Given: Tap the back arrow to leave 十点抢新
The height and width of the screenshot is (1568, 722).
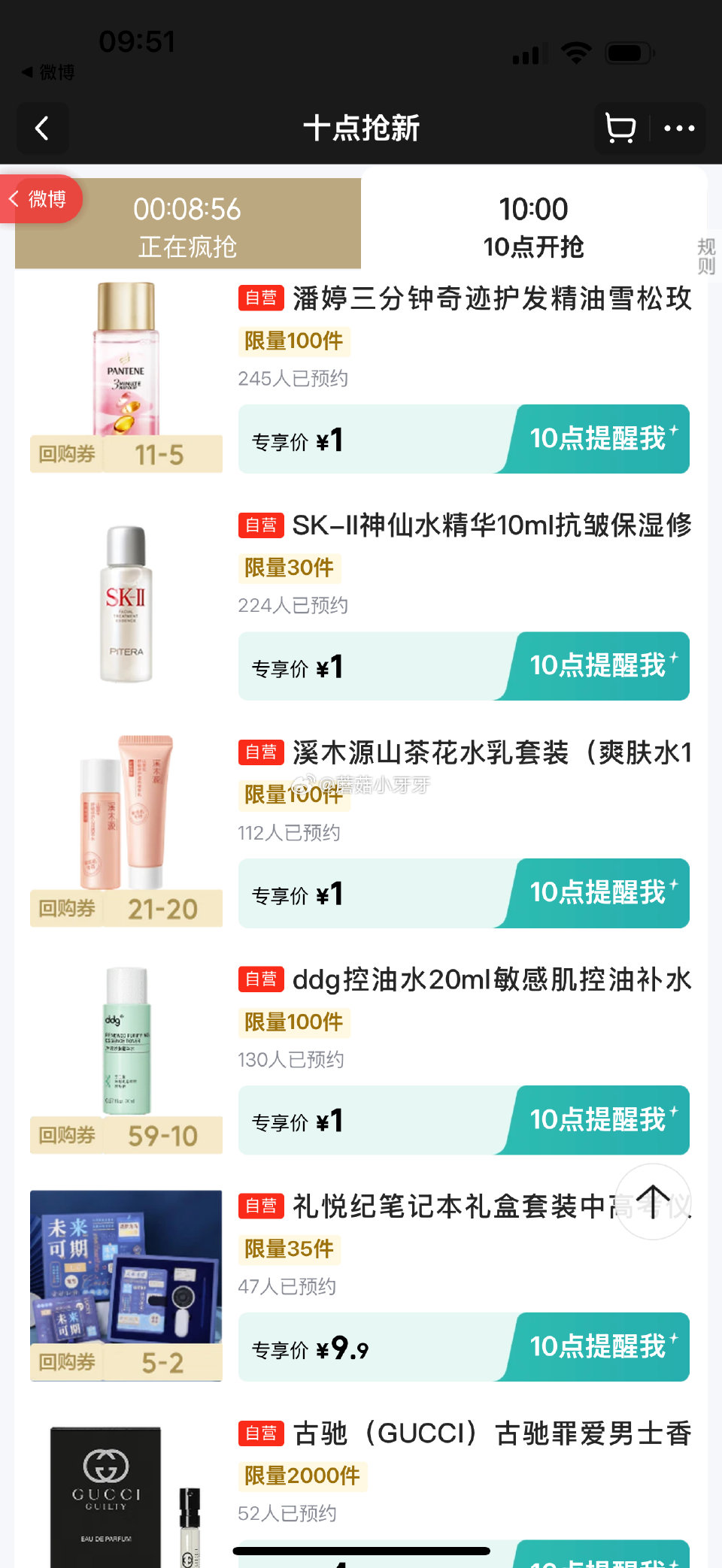Looking at the screenshot, I should (42, 129).
